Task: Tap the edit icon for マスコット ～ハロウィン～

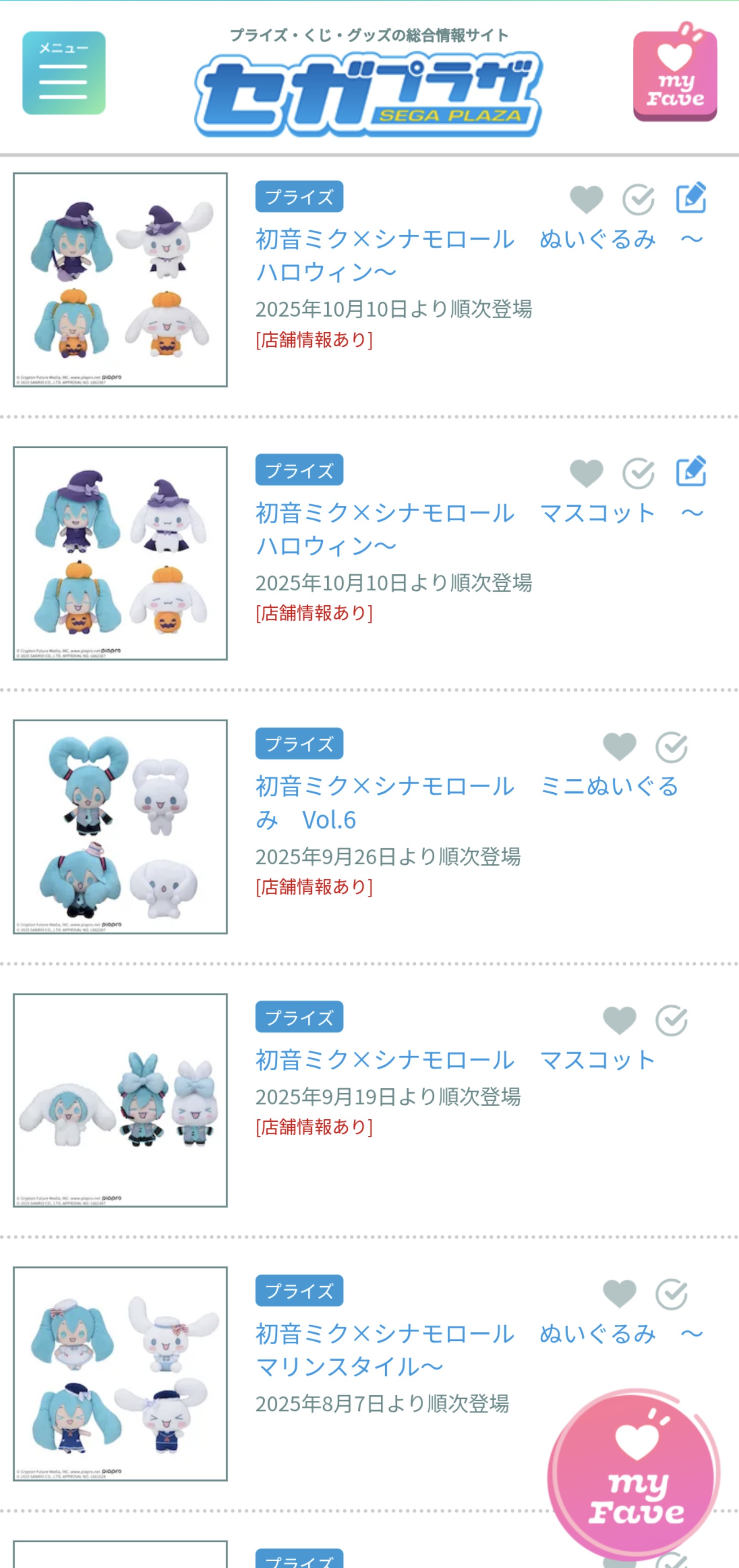Action: (x=691, y=472)
